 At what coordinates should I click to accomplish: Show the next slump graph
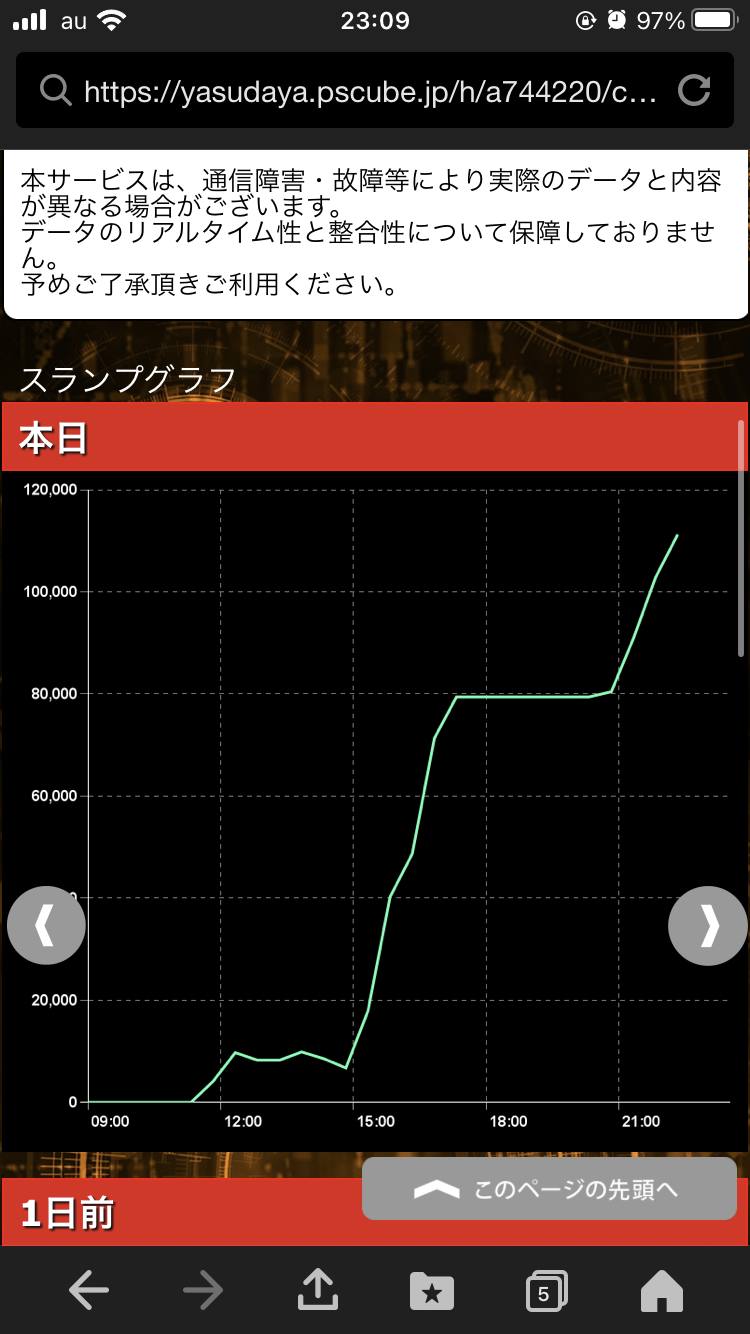[707, 926]
